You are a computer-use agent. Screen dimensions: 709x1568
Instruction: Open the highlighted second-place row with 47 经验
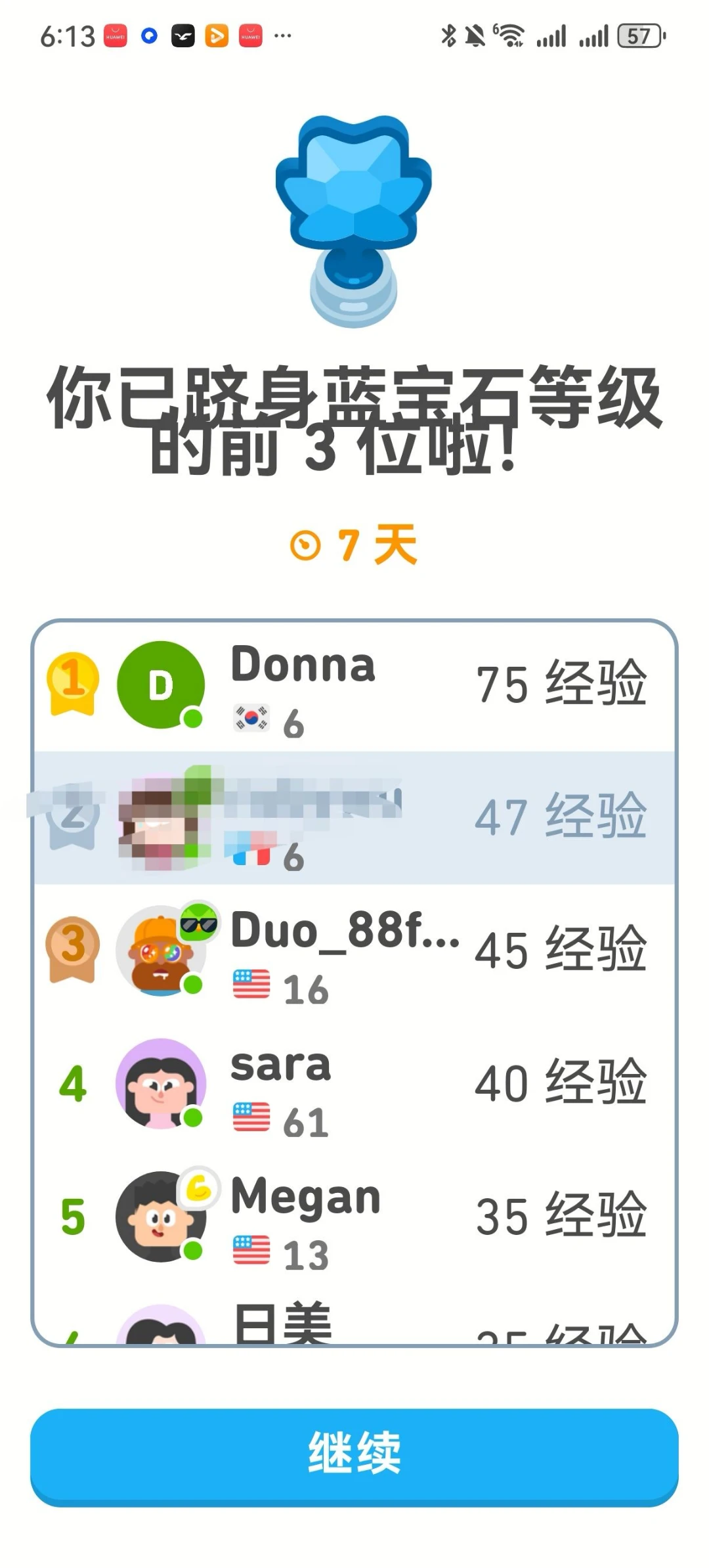point(354,818)
